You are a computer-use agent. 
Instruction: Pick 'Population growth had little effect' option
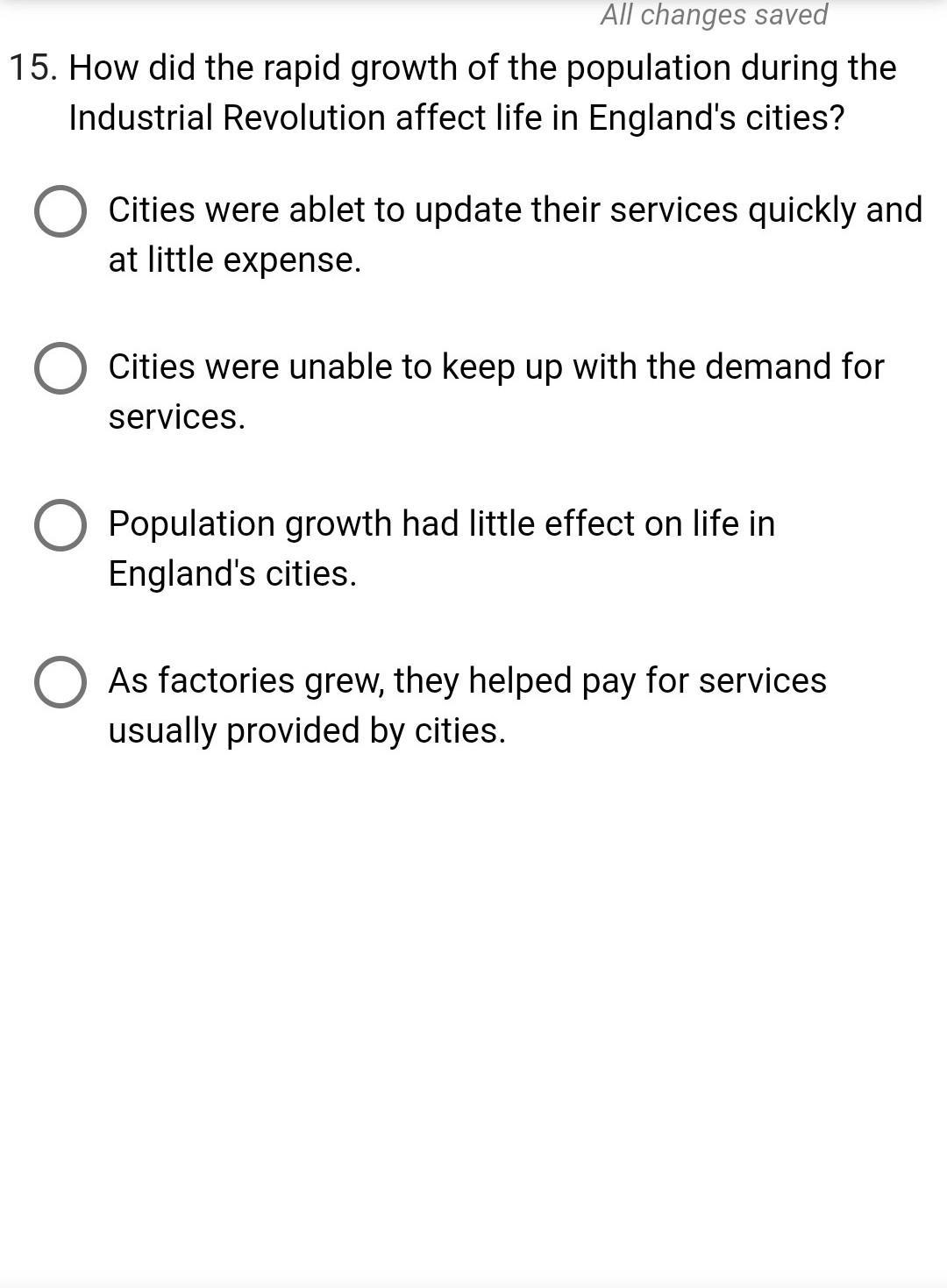pyautogui.click(x=61, y=525)
